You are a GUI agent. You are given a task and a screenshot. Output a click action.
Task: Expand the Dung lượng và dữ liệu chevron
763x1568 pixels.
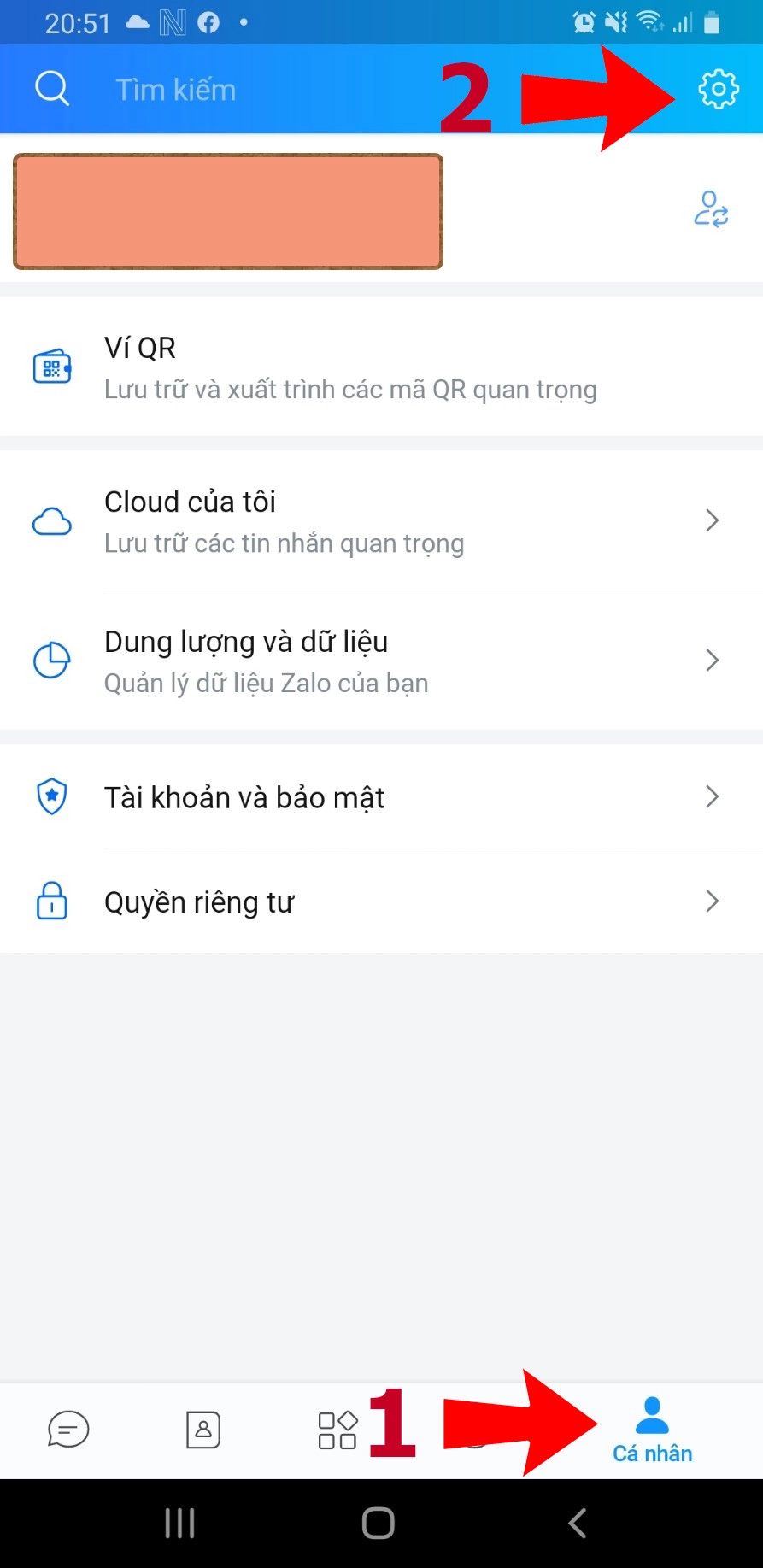click(x=712, y=660)
